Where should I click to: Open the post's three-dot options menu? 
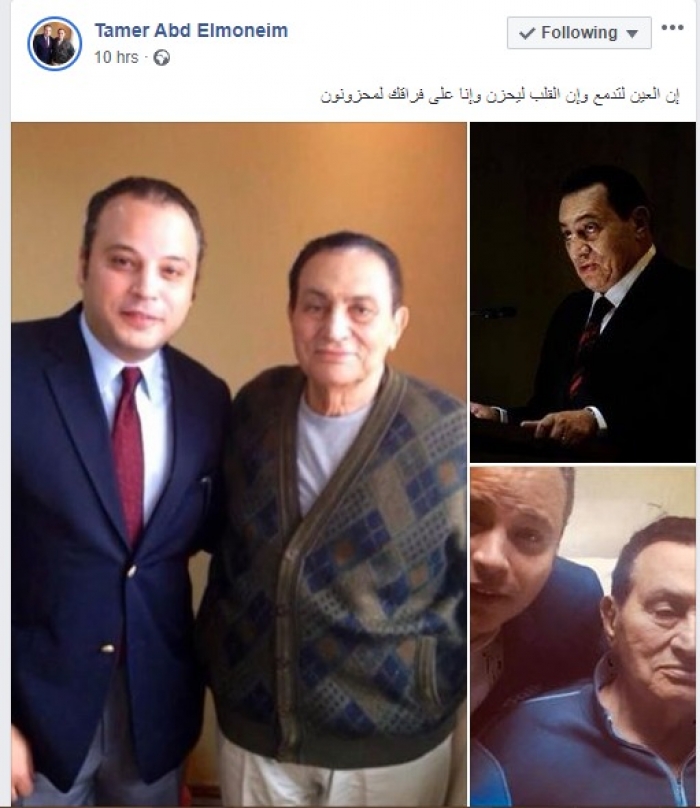[671, 30]
